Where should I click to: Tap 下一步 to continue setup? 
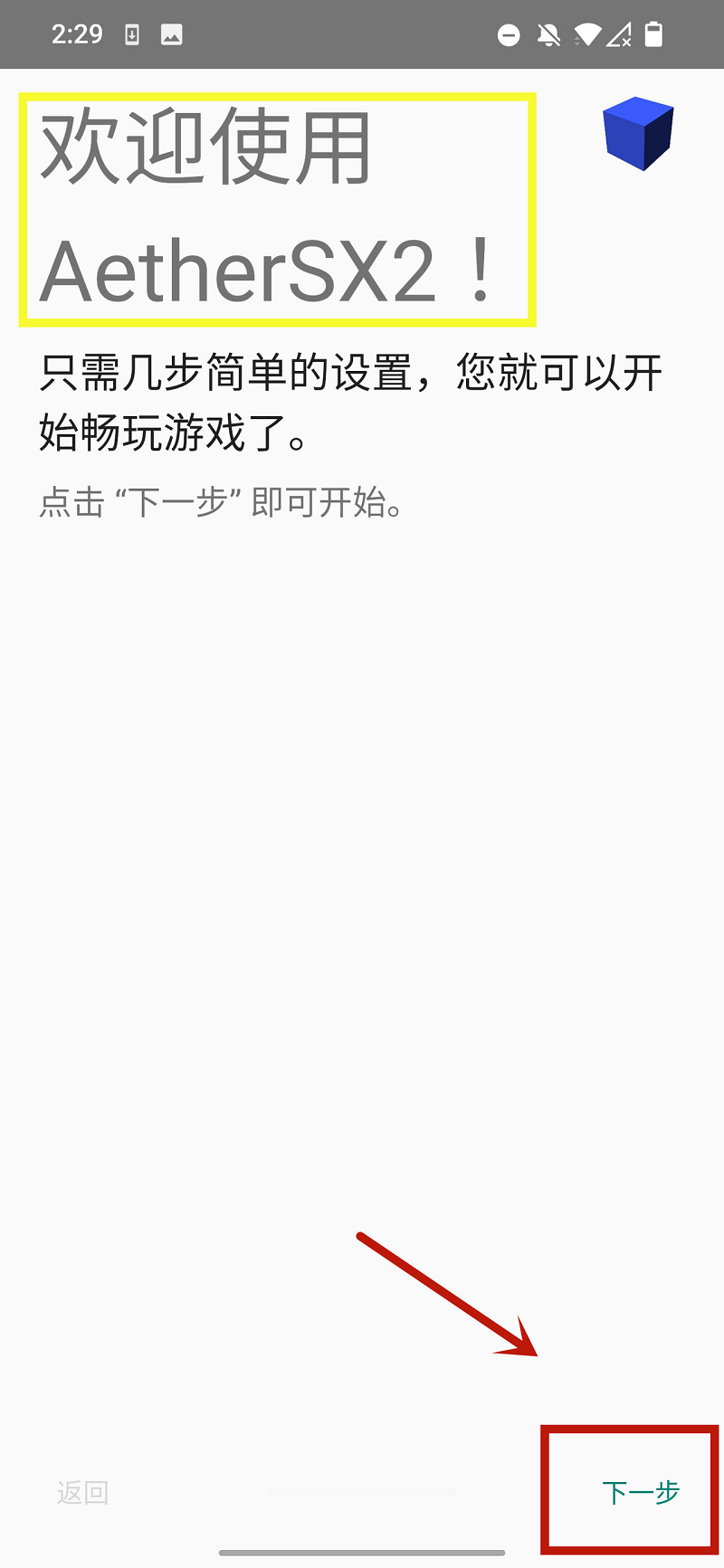pos(641,1491)
